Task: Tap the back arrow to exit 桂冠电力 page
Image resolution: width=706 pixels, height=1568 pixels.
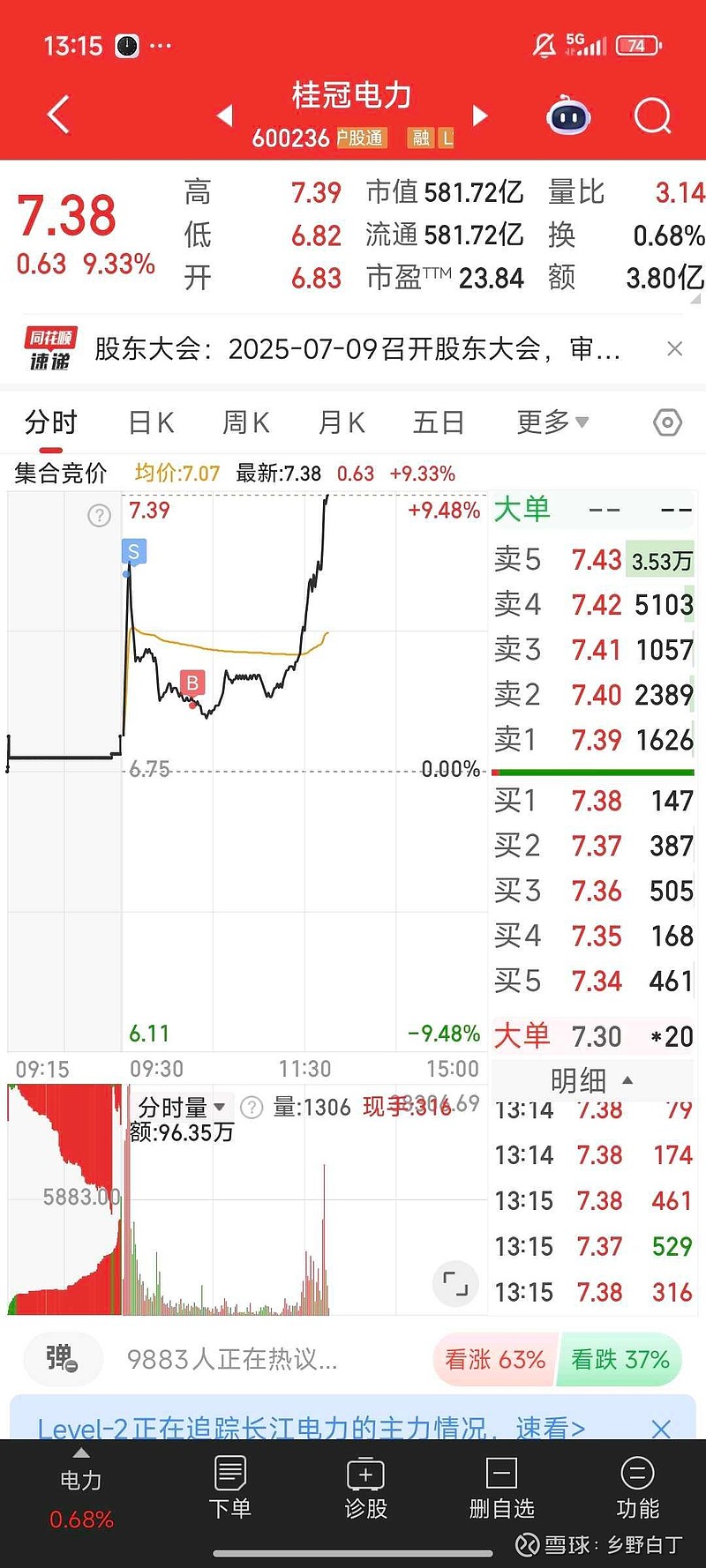Action: click(x=56, y=115)
